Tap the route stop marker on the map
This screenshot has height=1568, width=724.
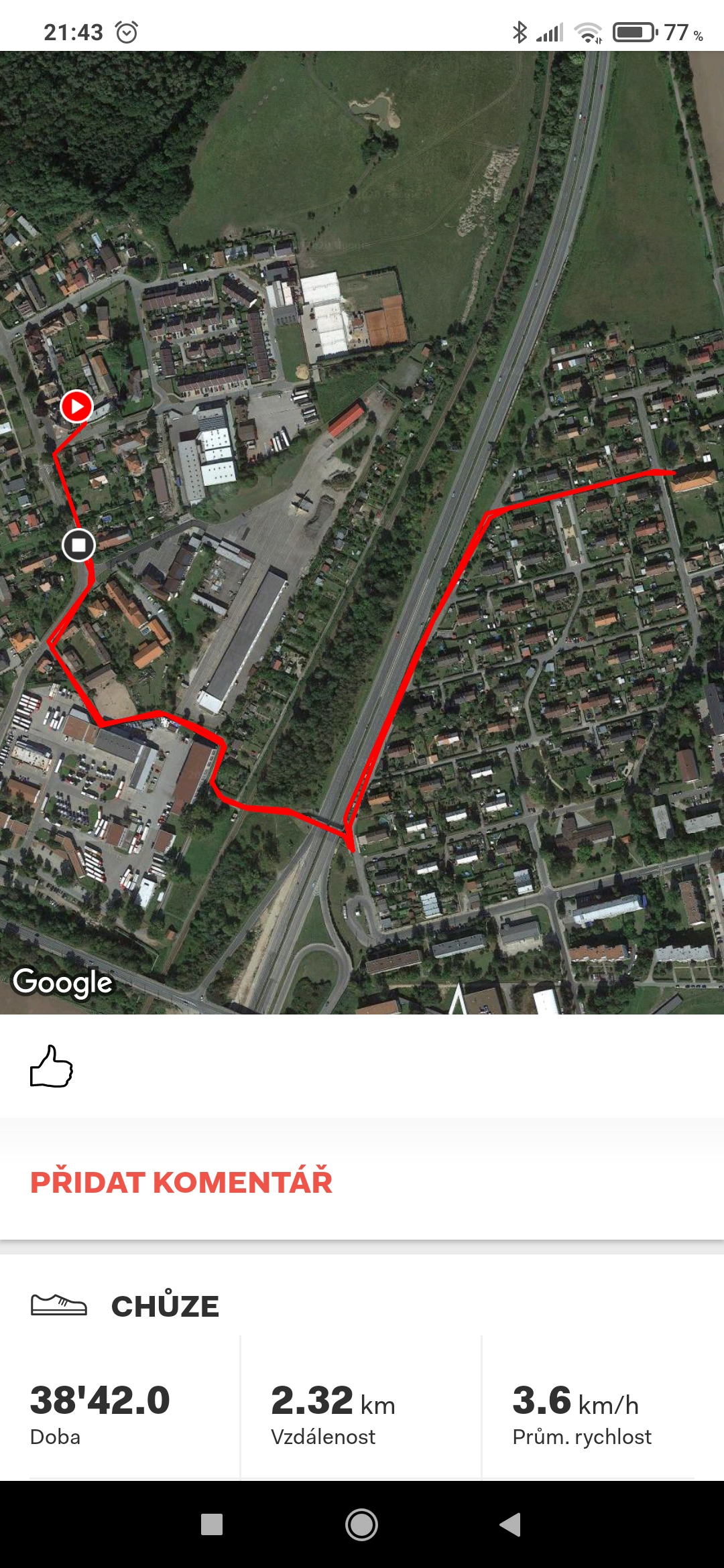[78, 545]
